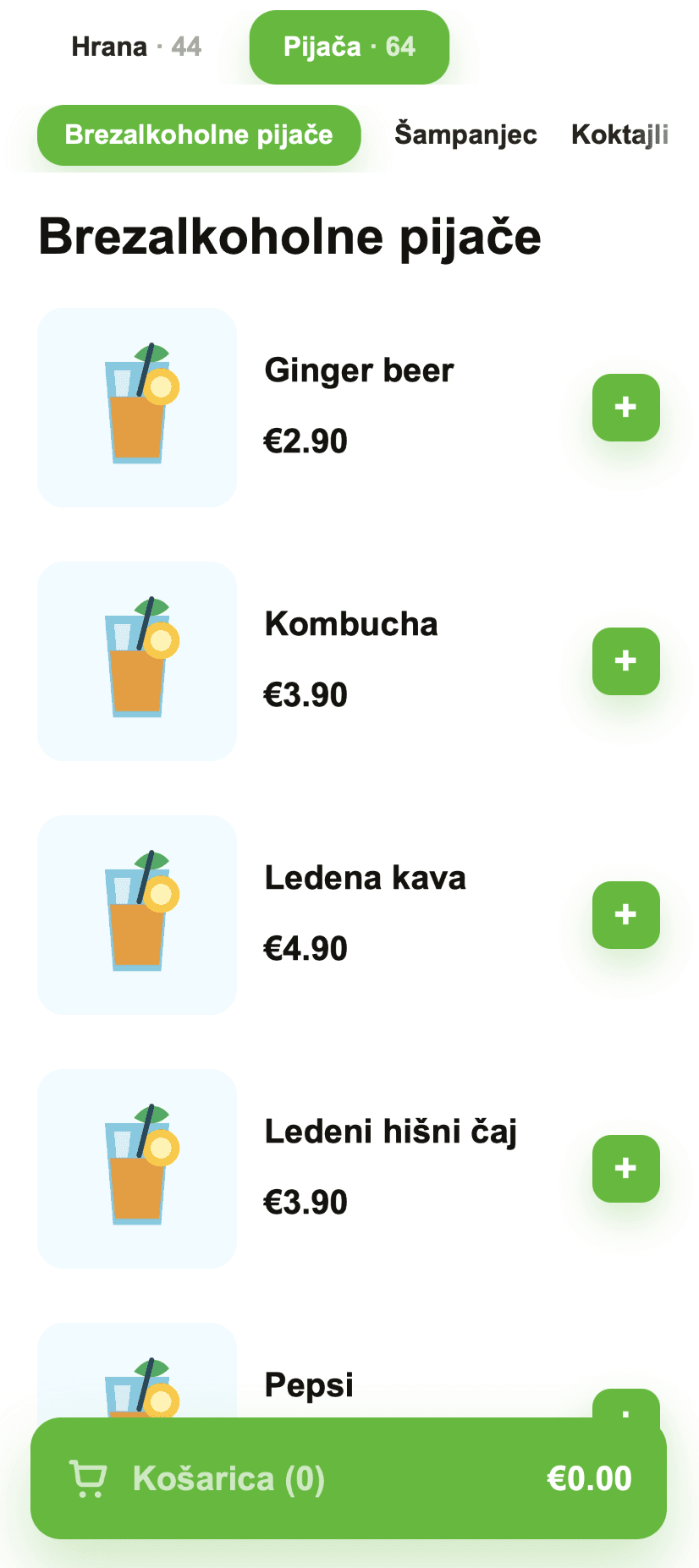Add Ledeni hišni čaj to the cart
699x1568 pixels.
pos(625,1168)
